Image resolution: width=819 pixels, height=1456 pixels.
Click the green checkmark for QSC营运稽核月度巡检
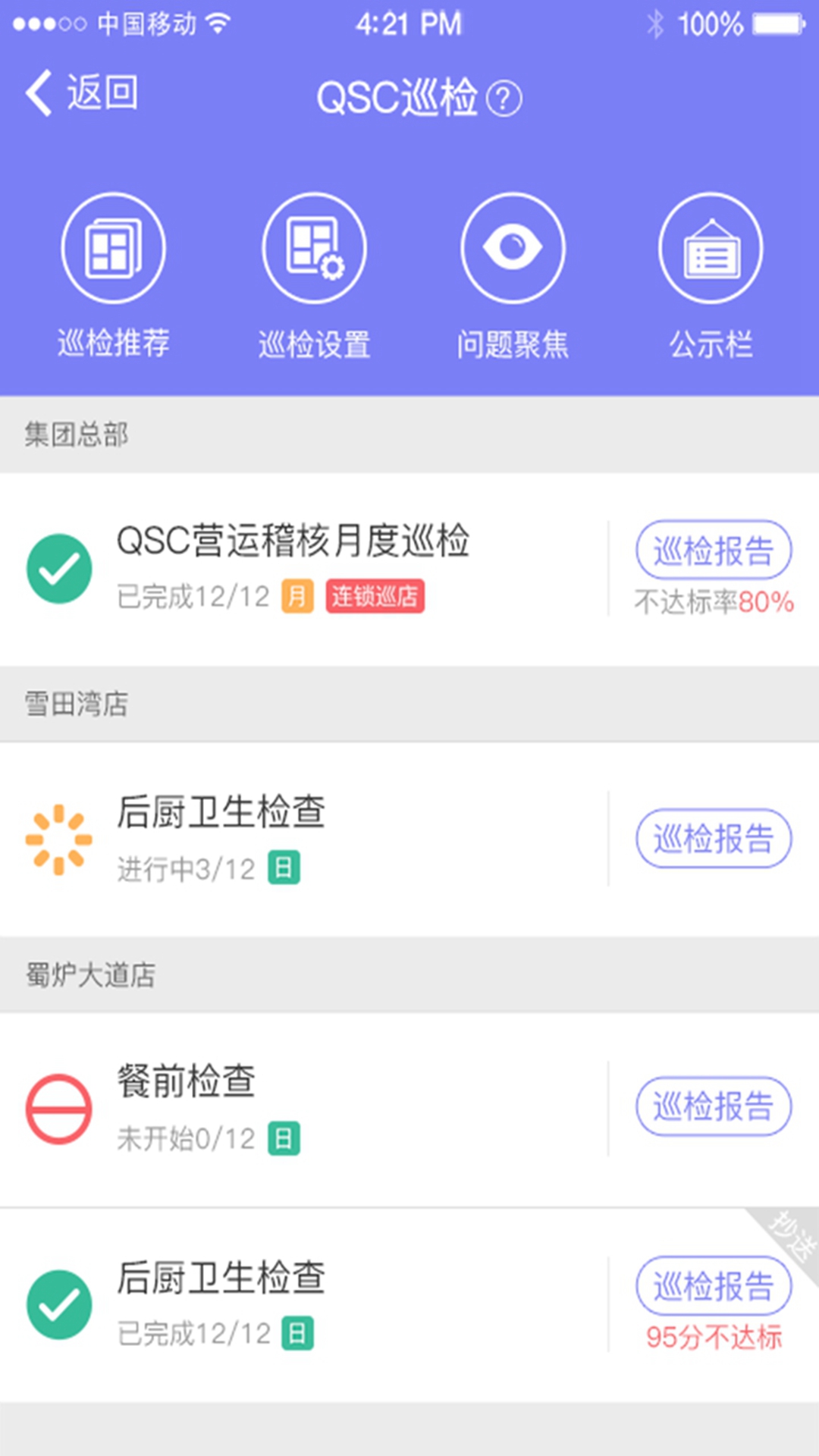59,567
